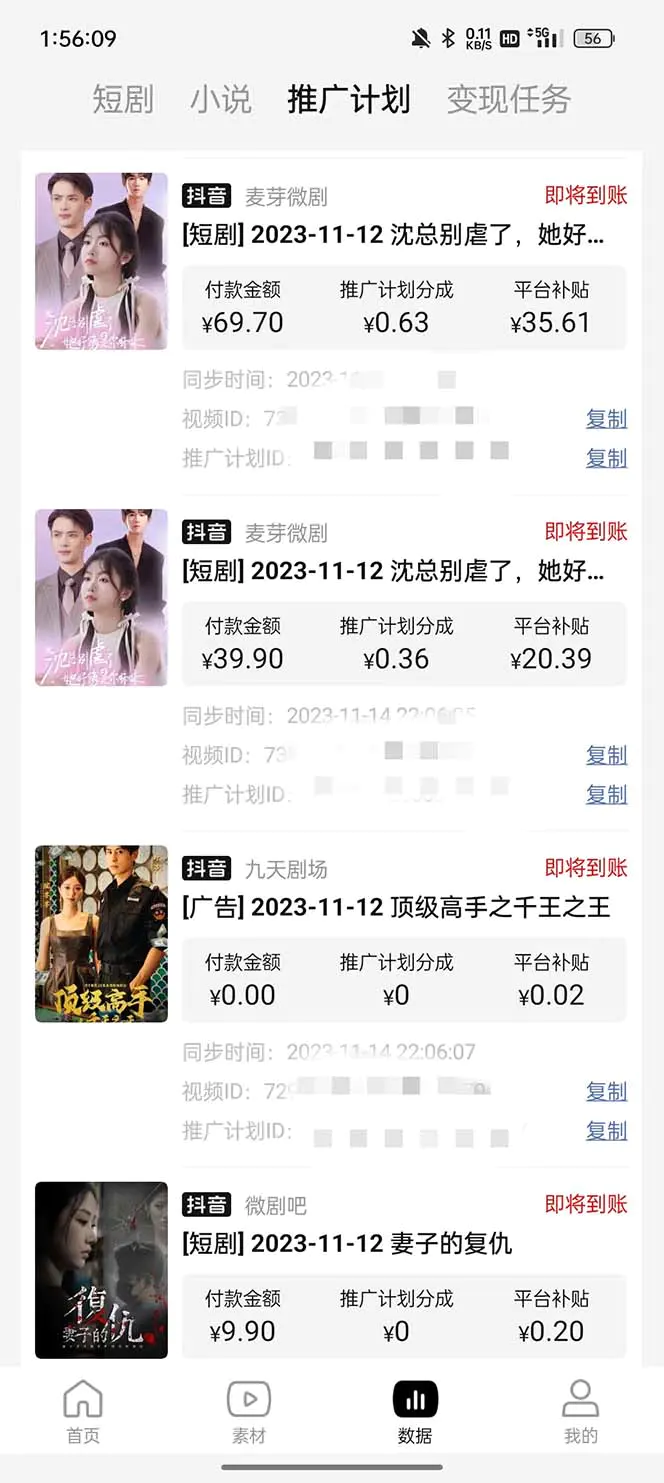Go to the 首页 tab
This screenshot has height=1483, width=664.
(x=83, y=1412)
